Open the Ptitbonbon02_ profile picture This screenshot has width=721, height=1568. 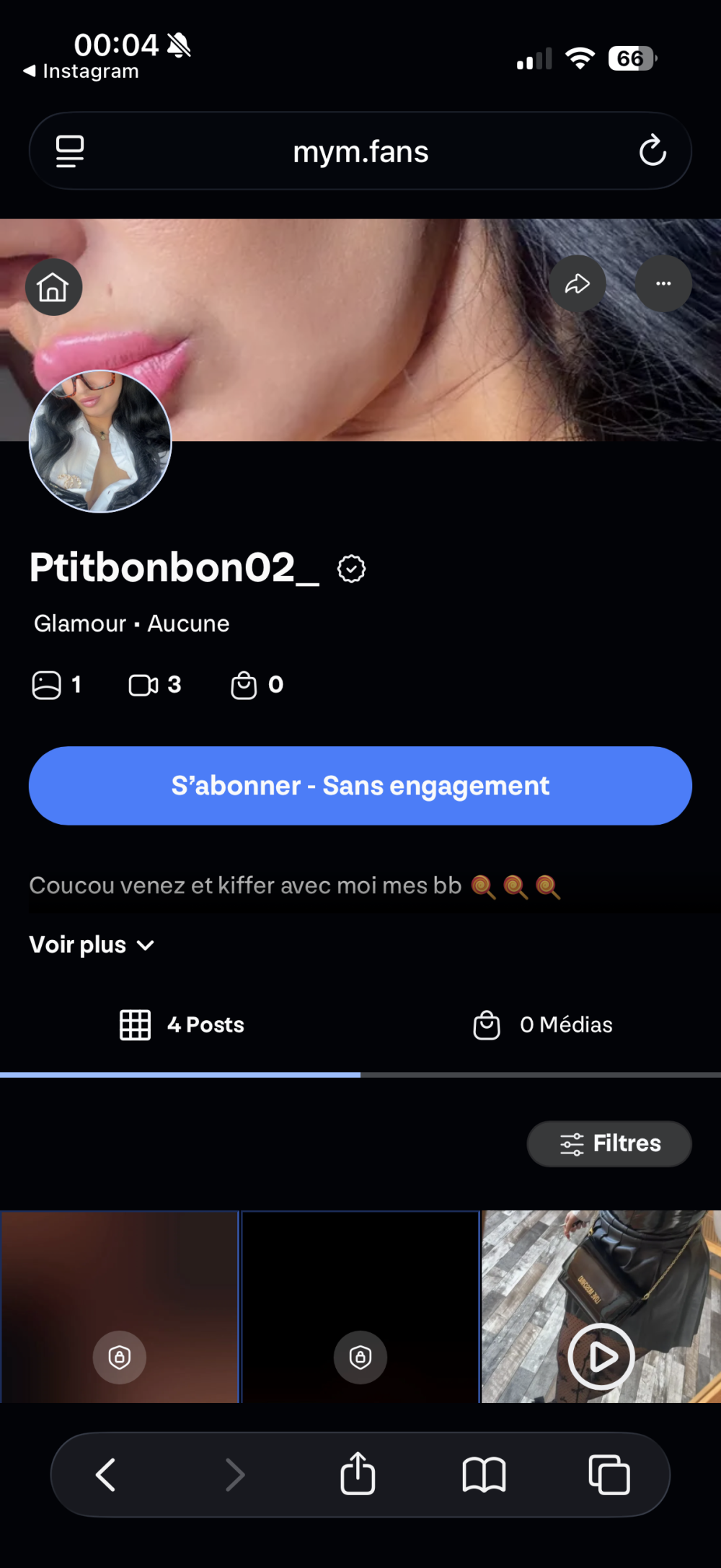(100, 441)
